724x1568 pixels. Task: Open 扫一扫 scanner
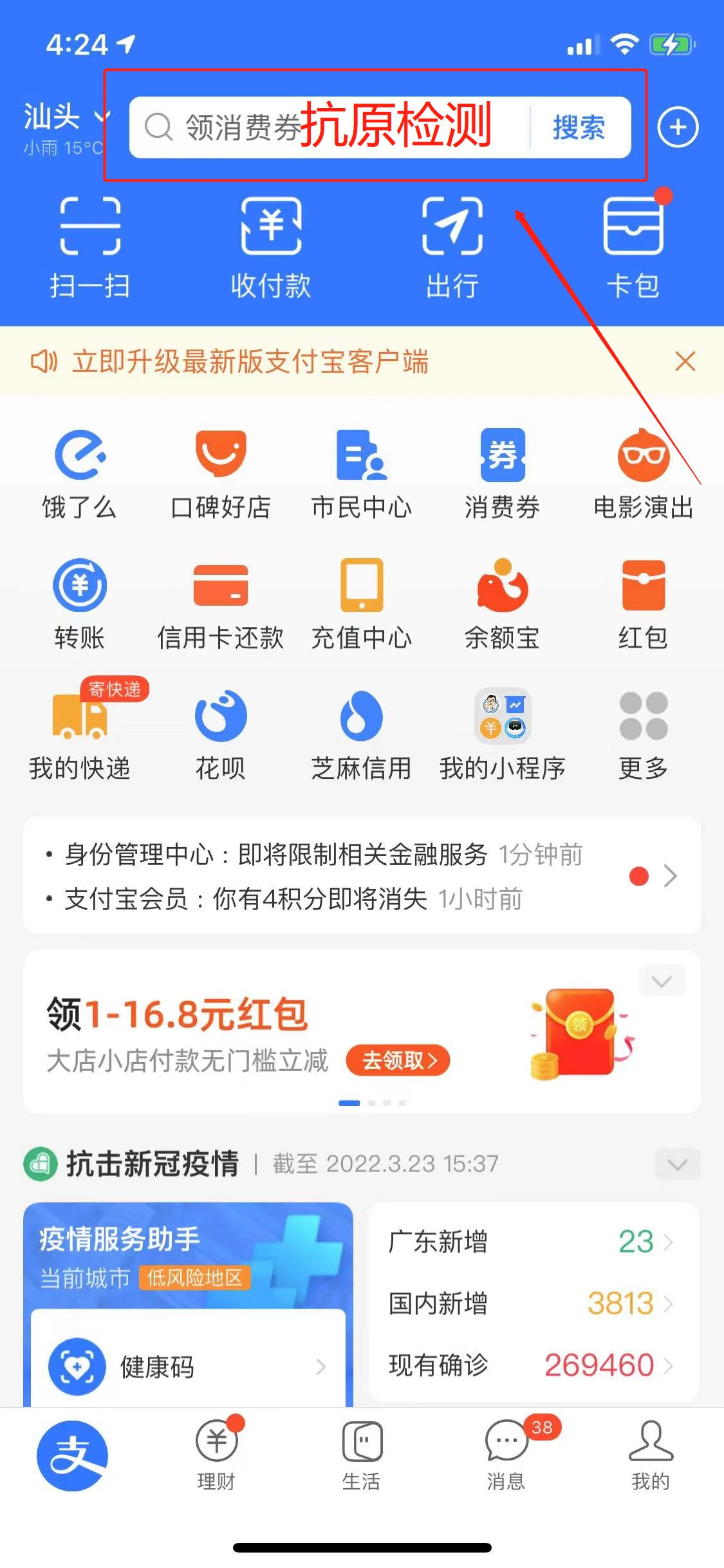(x=90, y=248)
